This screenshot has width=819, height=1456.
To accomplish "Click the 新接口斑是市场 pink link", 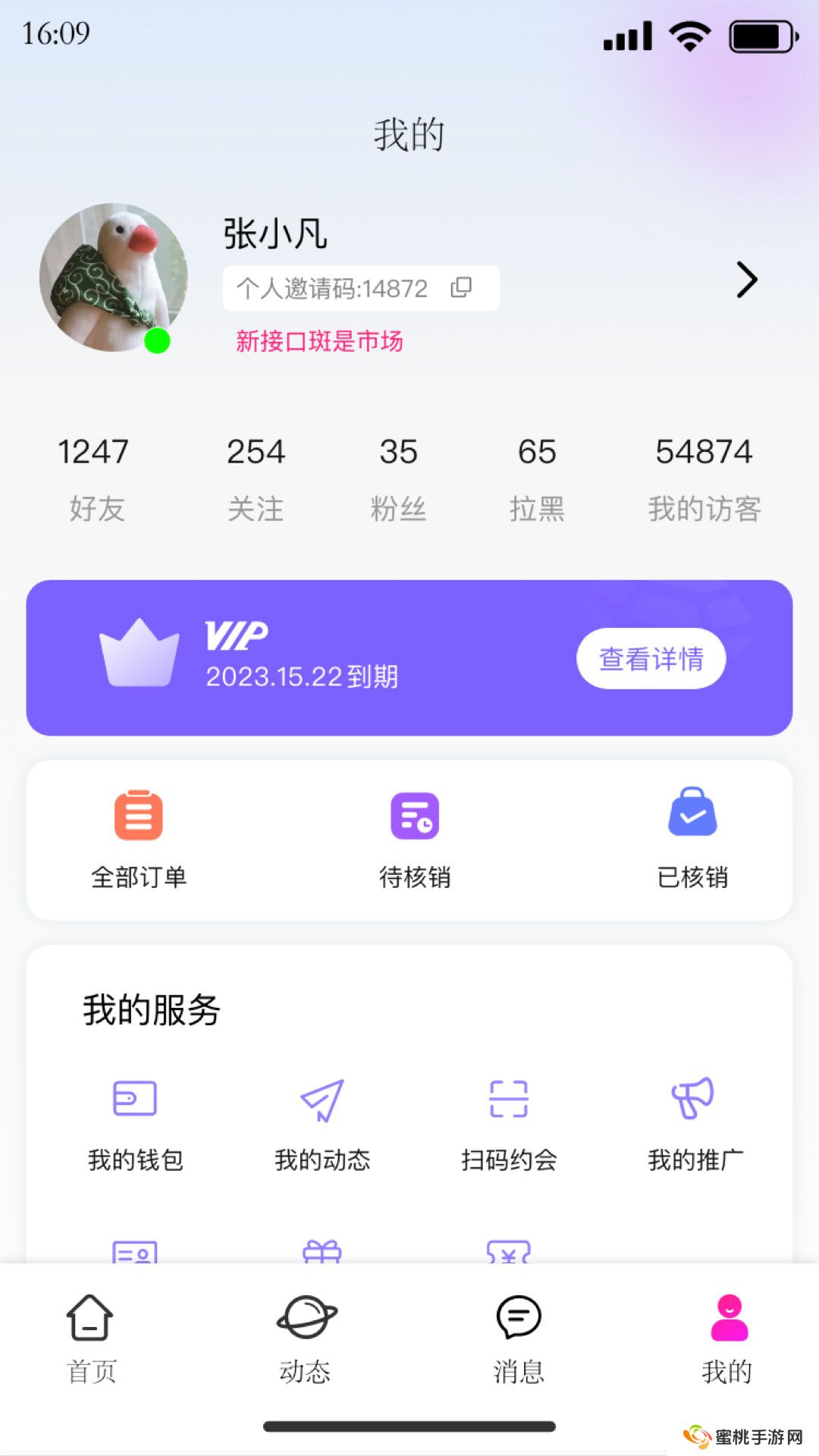I will (319, 342).
